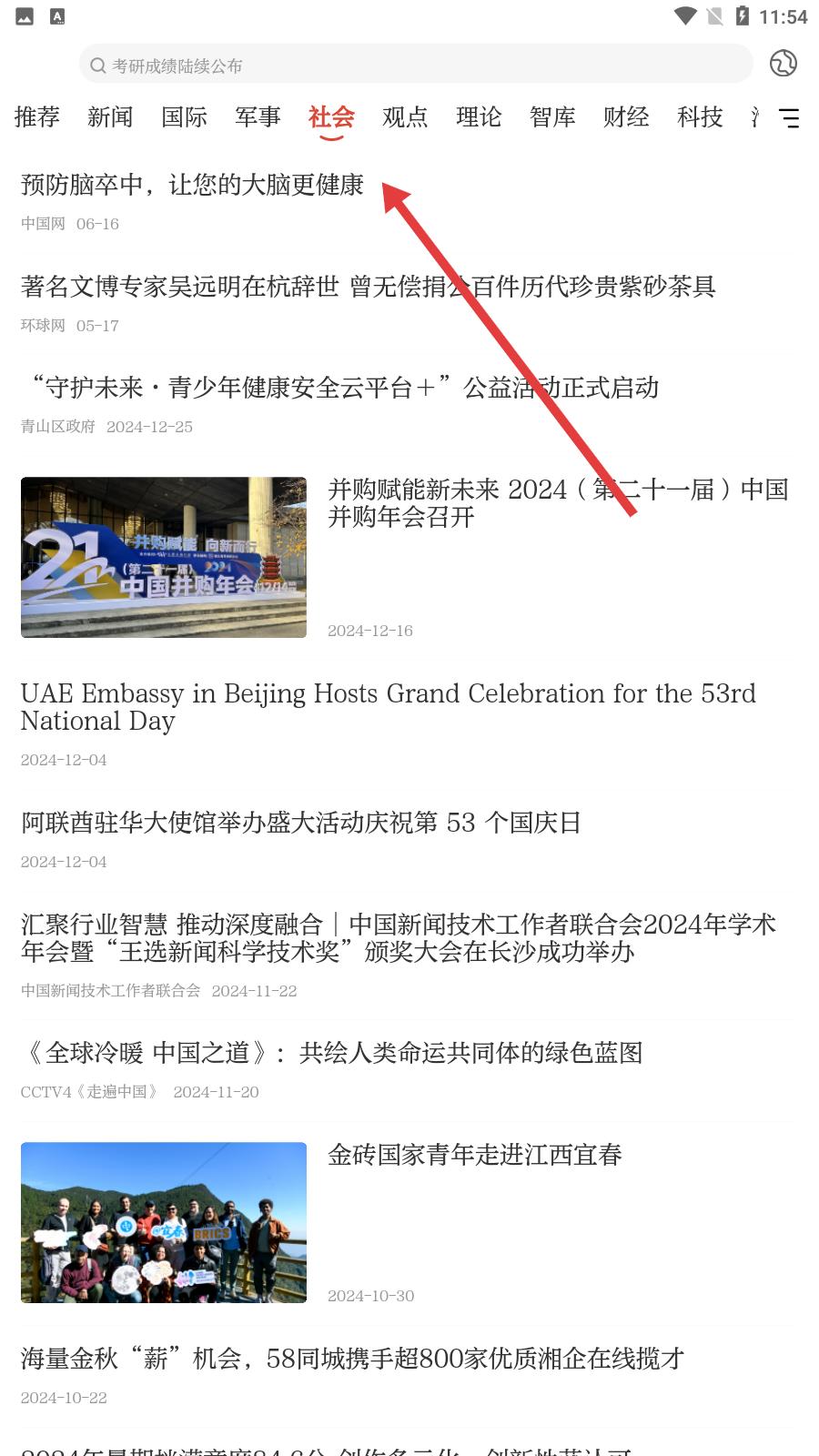The height and width of the screenshot is (1456, 819).
Task: Read the 58同城 湘企在线揽才 article
Action: click(352, 1360)
